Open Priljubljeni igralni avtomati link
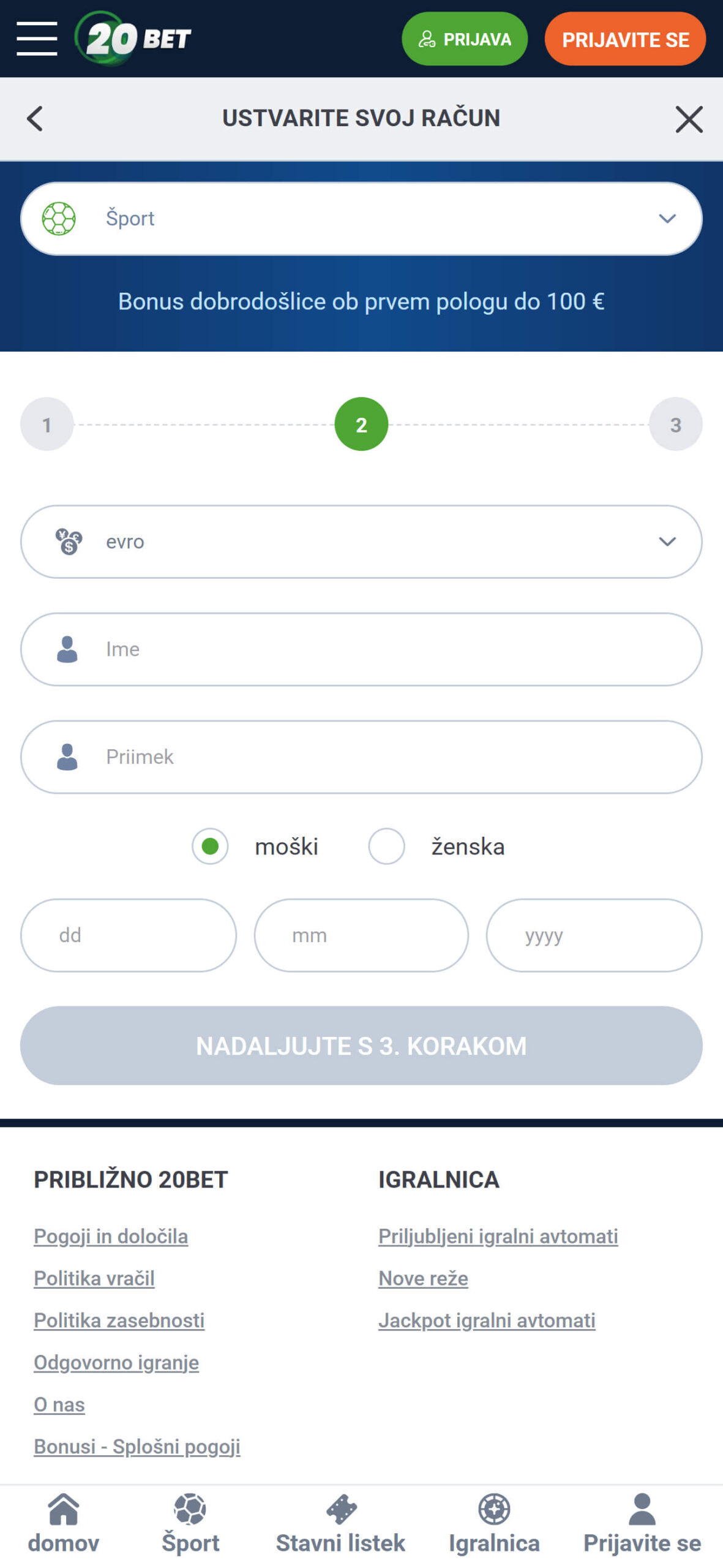The height and width of the screenshot is (1568, 723). 498,1236
